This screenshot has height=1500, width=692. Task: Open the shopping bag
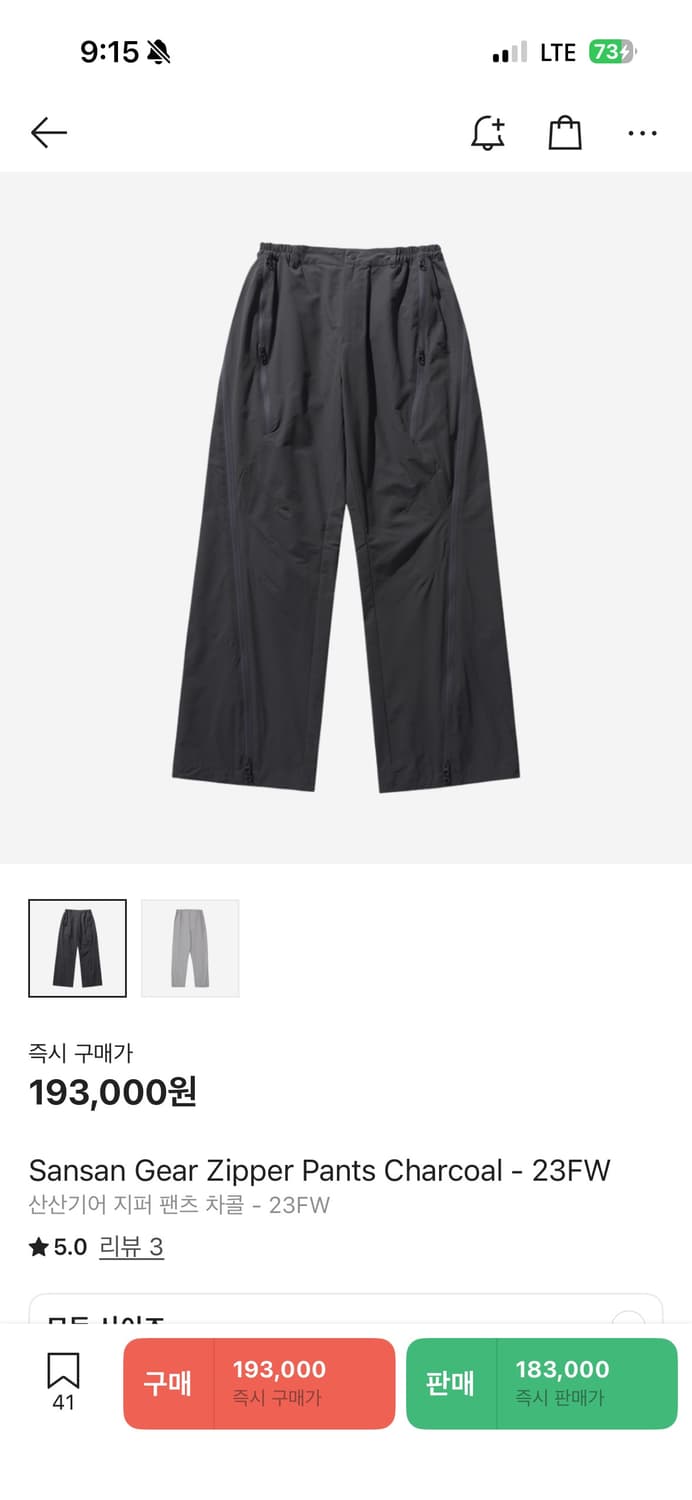tap(565, 133)
